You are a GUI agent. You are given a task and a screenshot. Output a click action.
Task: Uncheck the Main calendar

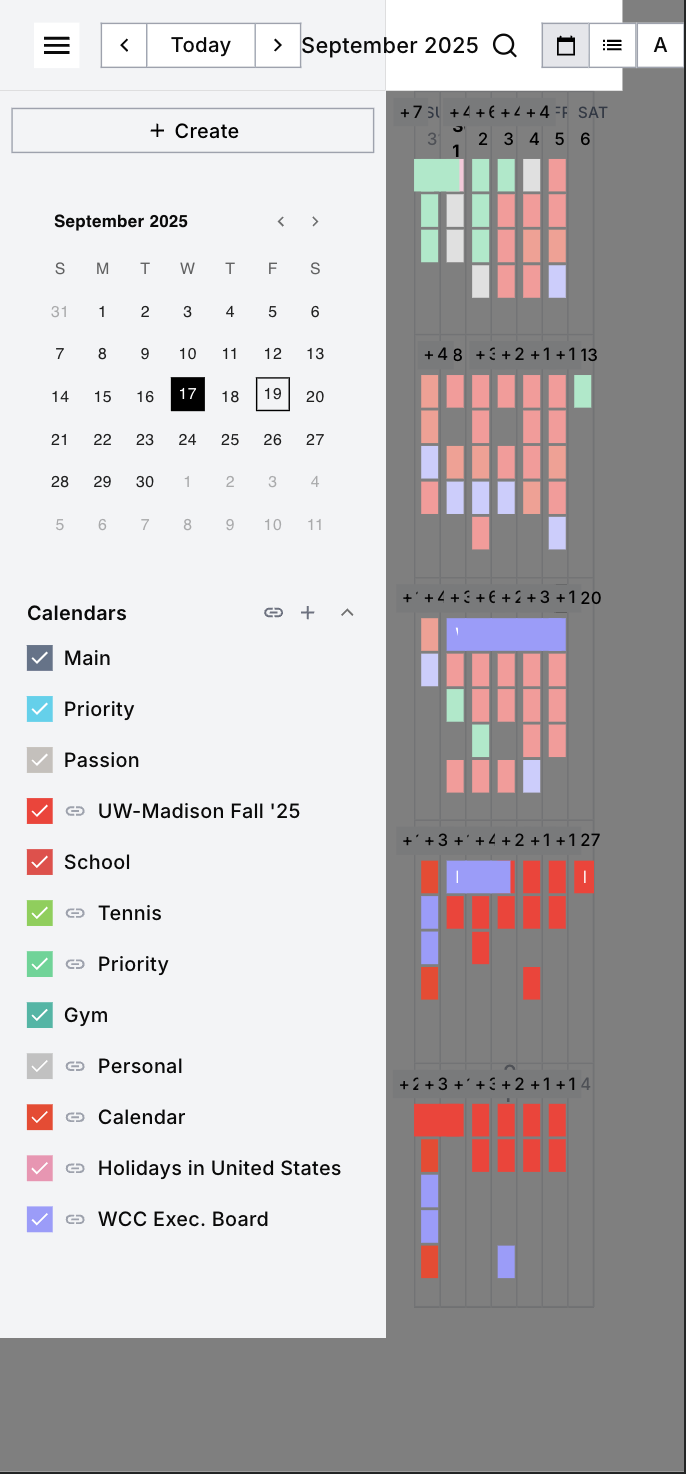40,658
